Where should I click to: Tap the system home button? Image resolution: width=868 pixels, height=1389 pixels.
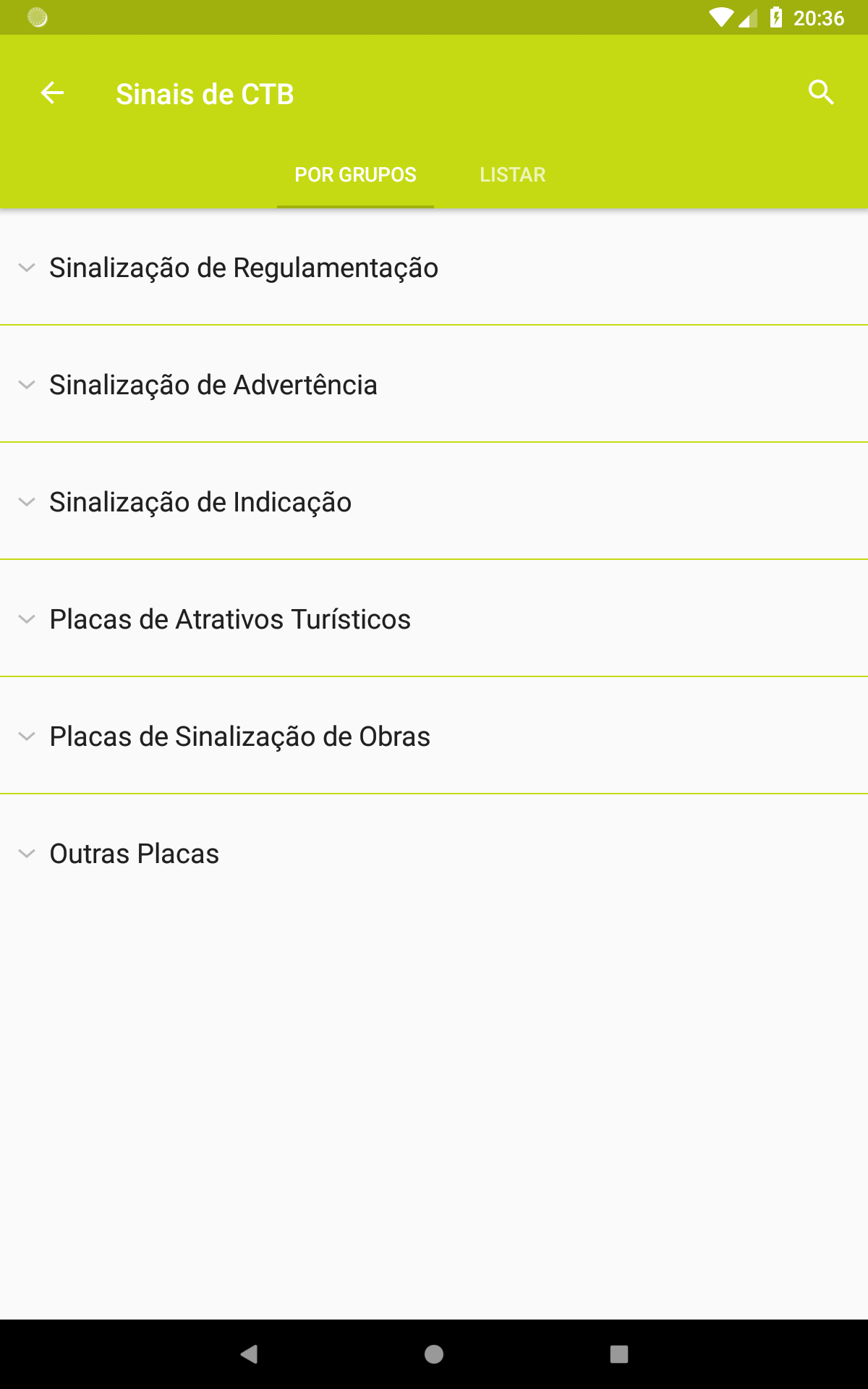434,1354
